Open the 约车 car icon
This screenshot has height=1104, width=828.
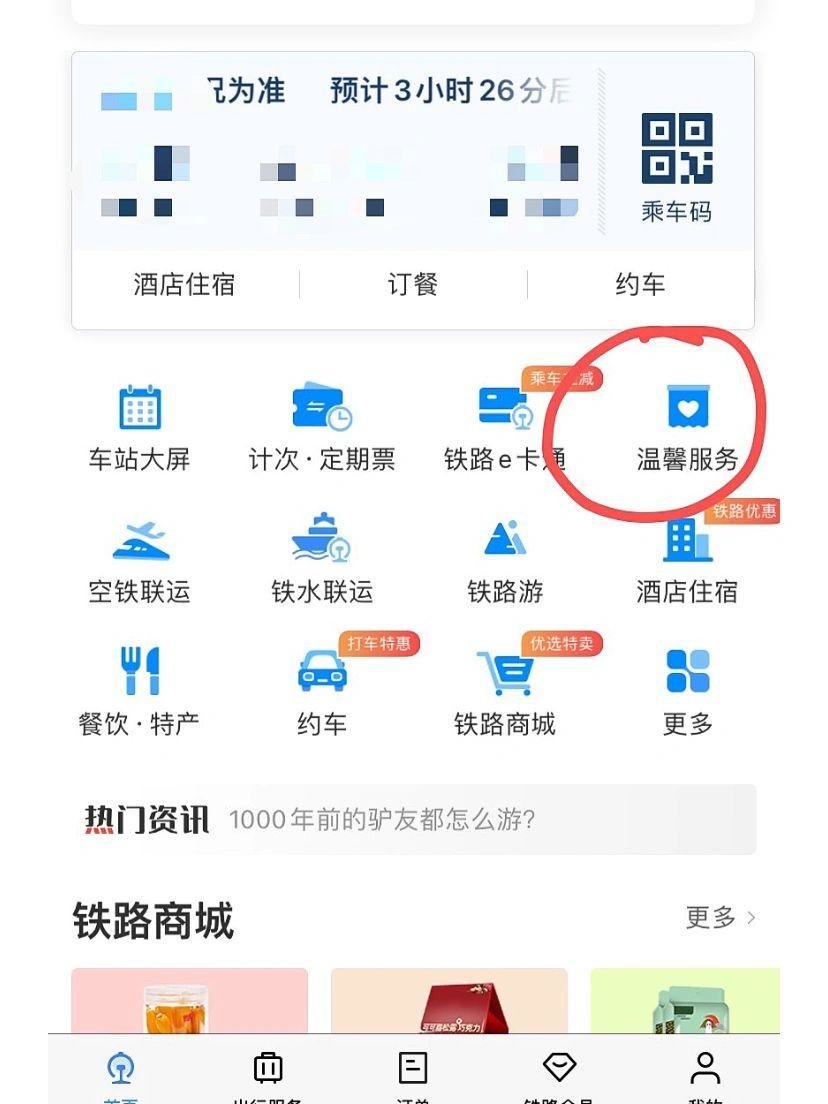pos(321,678)
